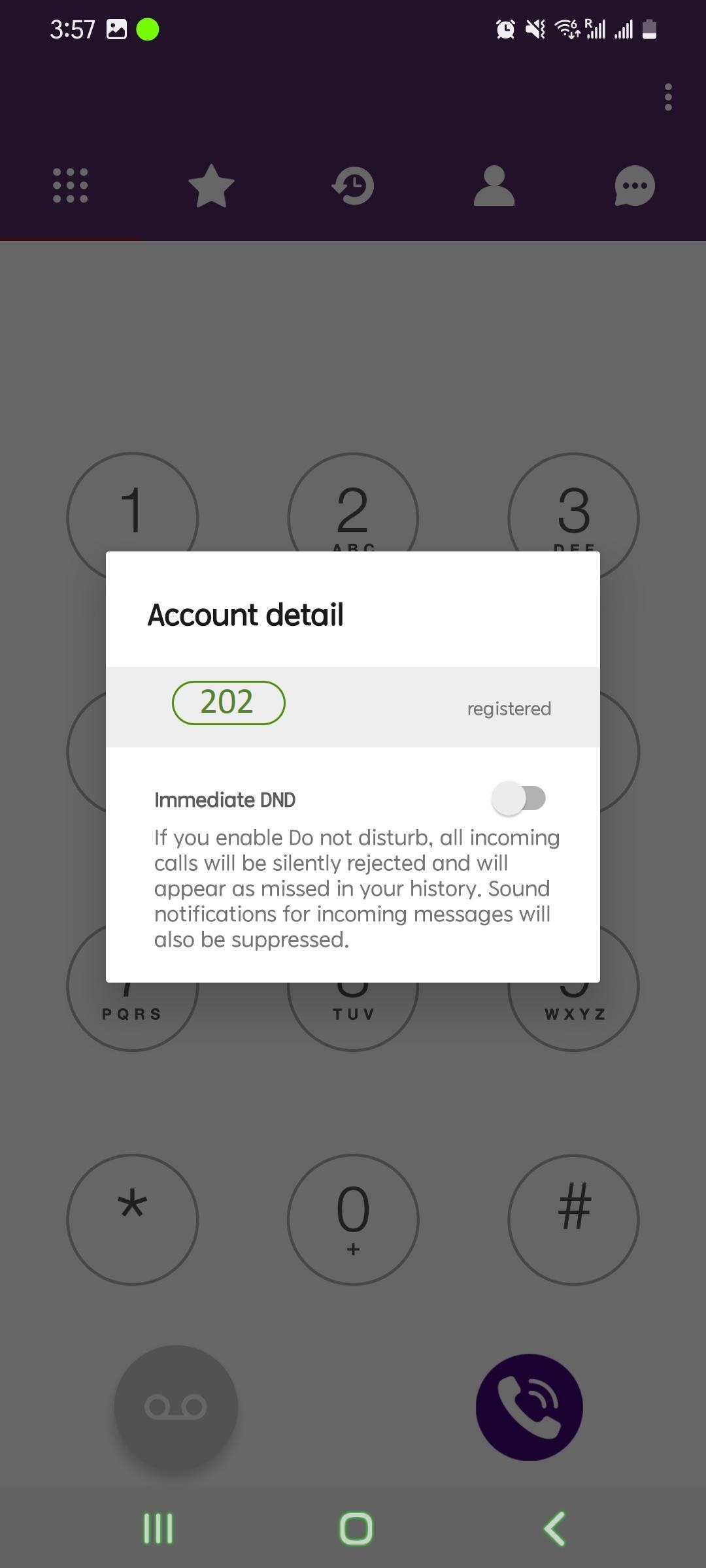Select the 202 account chip
The height and width of the screenshot is (1568, 706).
tap(228, 703)
